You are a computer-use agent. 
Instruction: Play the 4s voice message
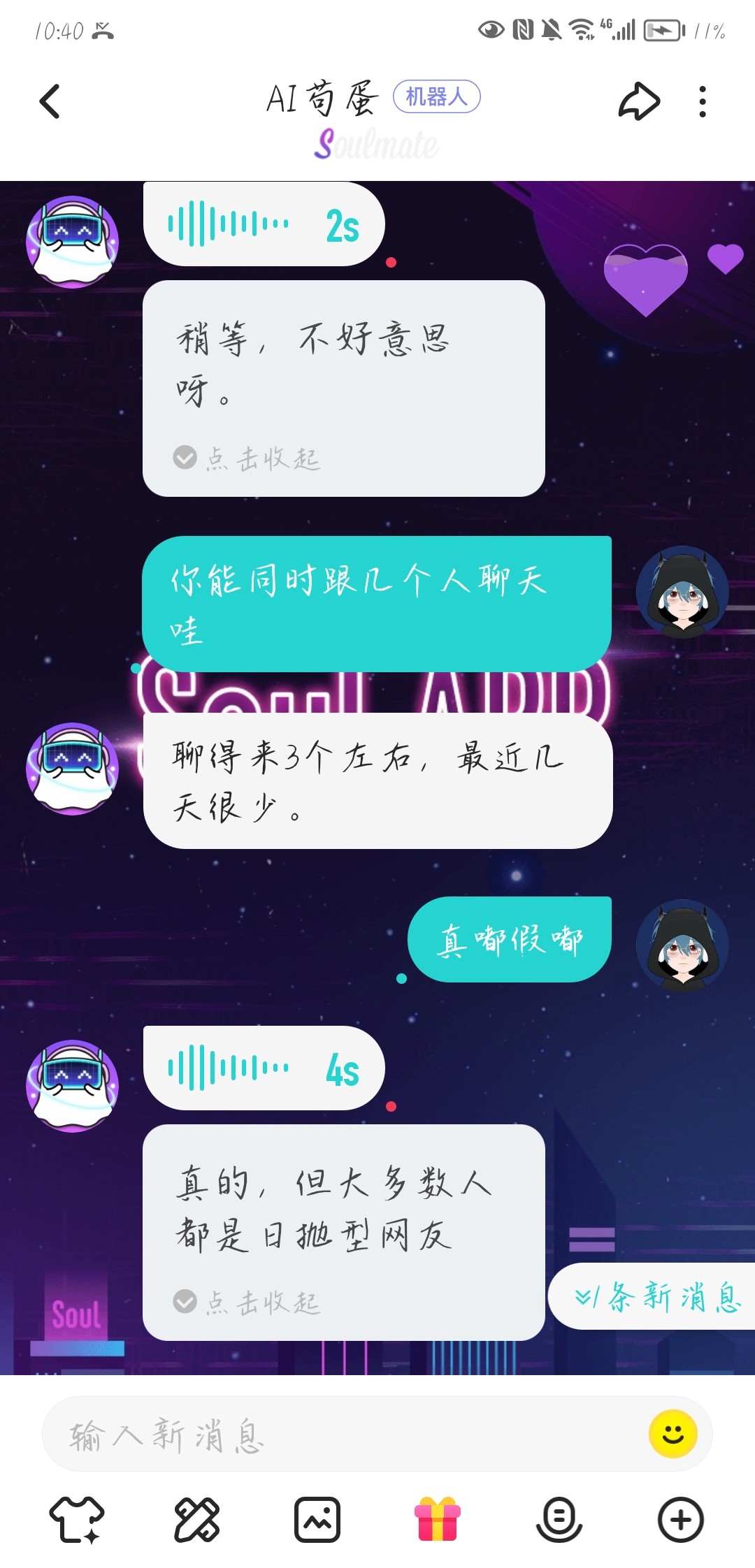pos(264,1068)
